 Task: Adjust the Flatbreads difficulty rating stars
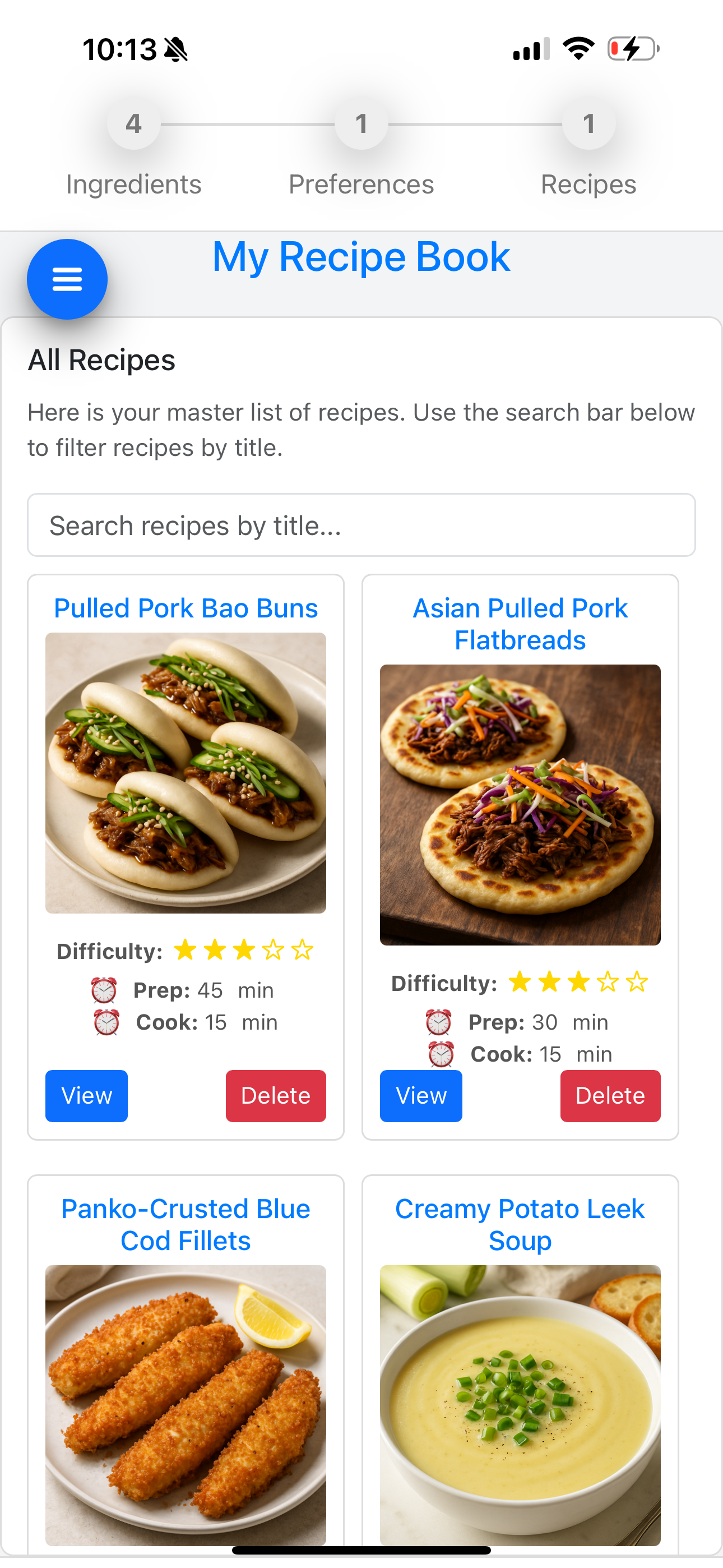578,982
